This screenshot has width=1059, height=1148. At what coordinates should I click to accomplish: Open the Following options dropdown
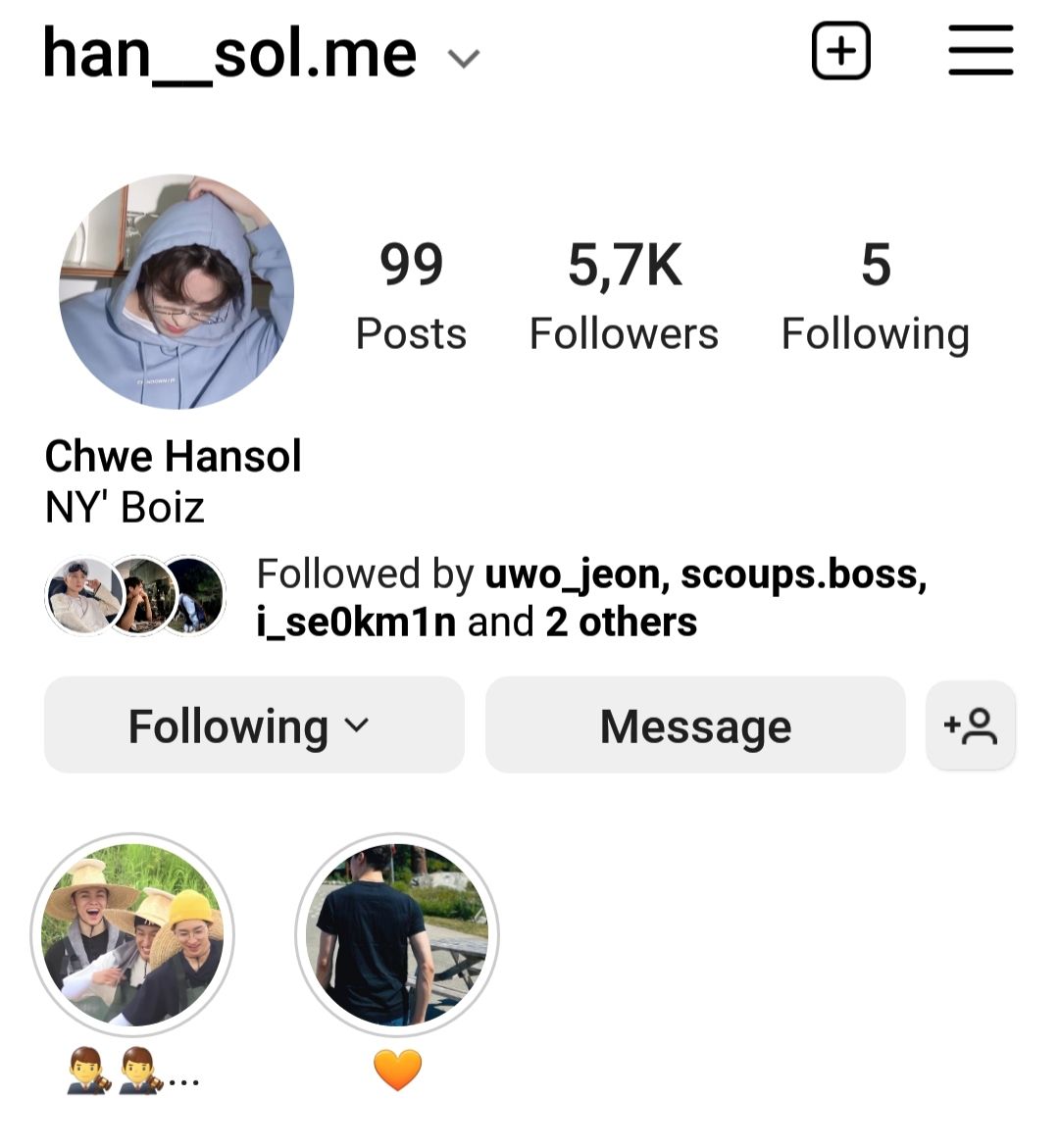click(x=253, y=725)
